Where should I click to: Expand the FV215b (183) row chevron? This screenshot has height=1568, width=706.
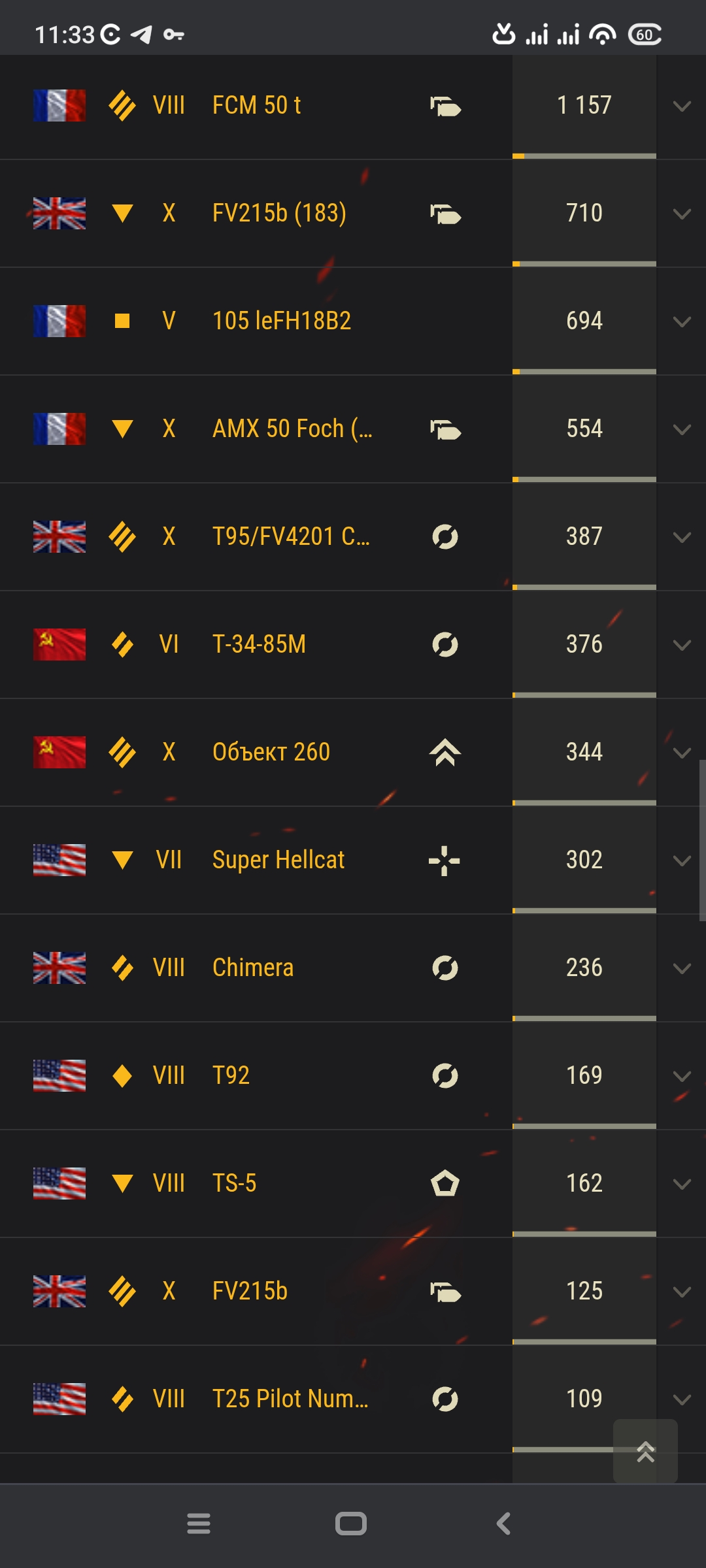(x=682, y=214)
